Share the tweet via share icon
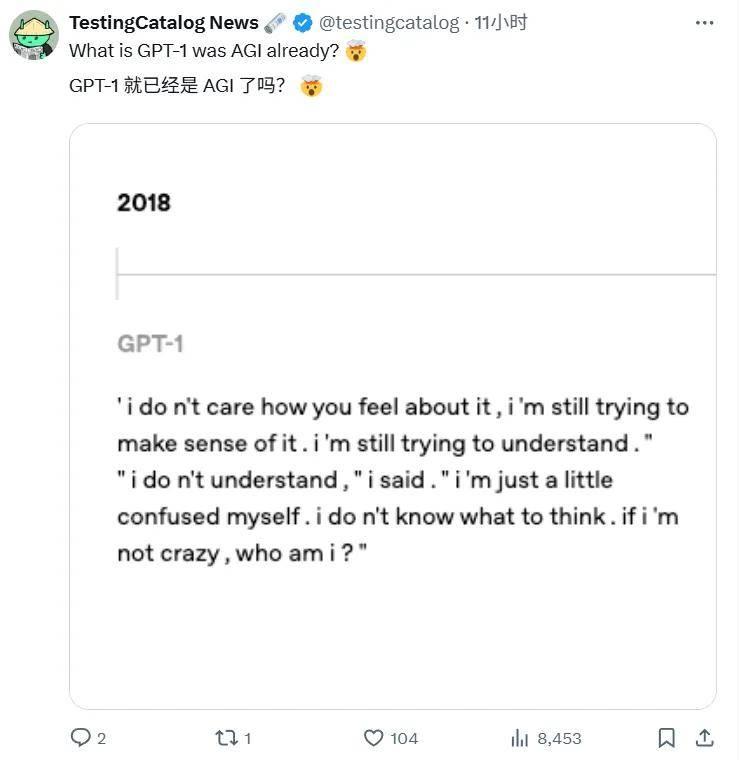The height and width of the screenshot is (760, 740). point(704,738)
